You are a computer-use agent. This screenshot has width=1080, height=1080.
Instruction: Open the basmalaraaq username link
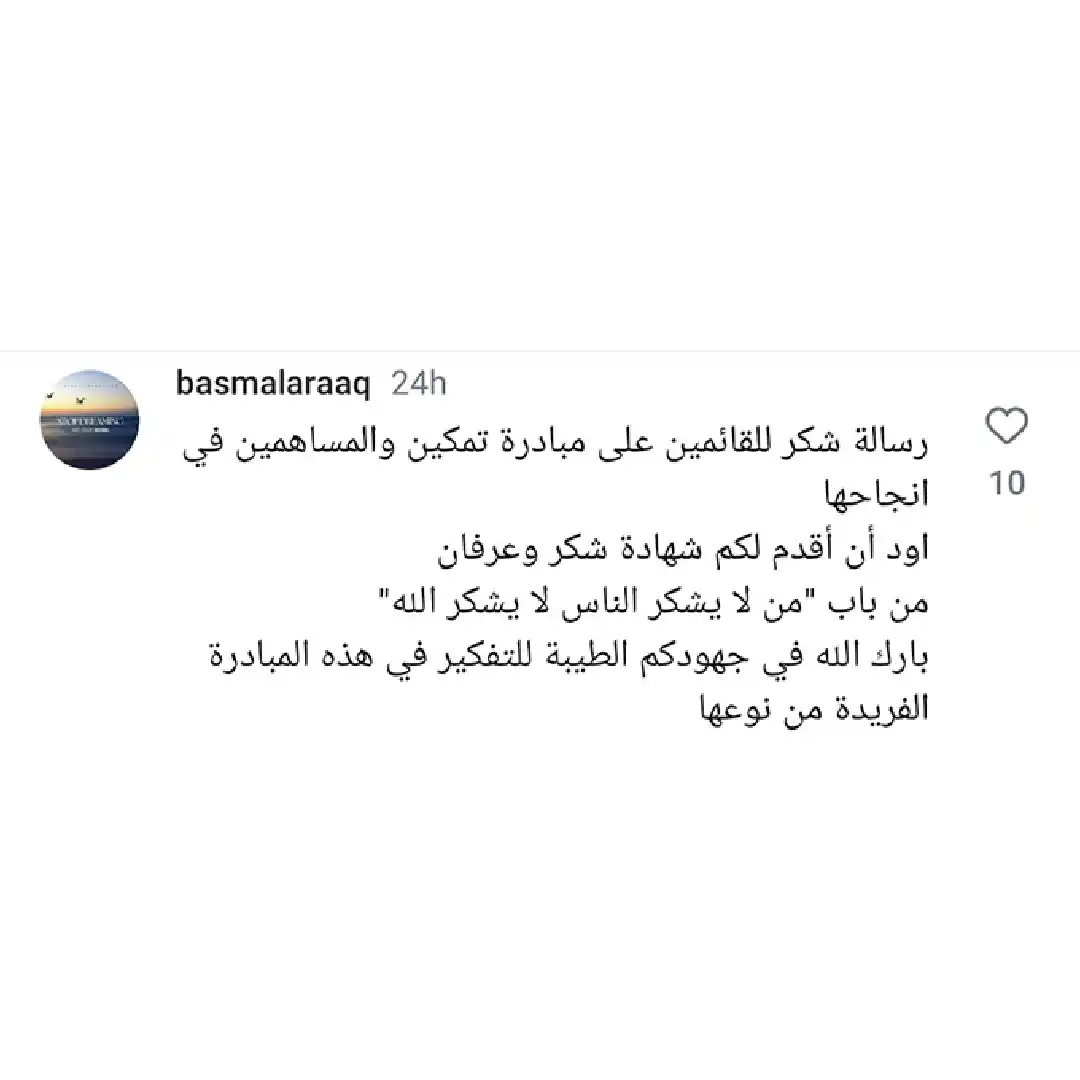tap(273, 383)
